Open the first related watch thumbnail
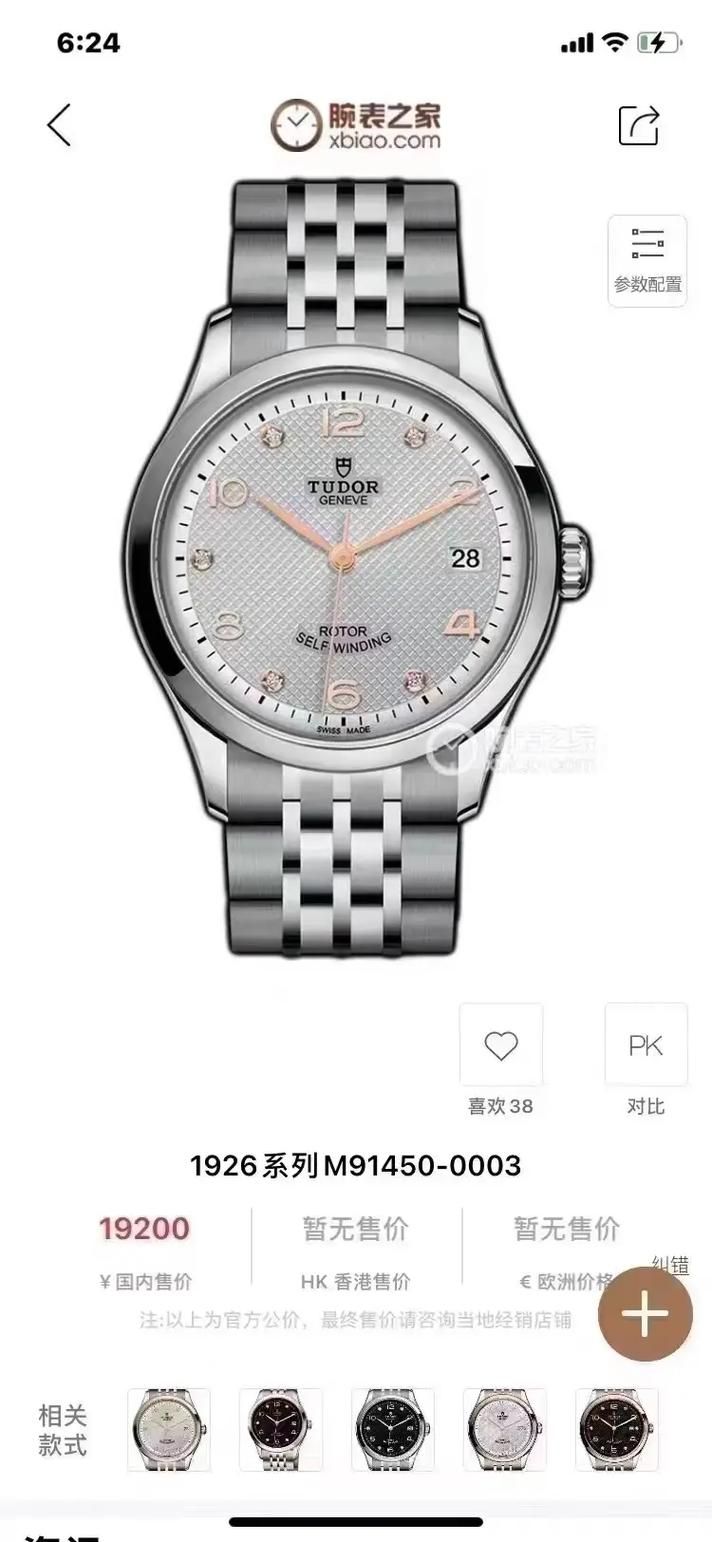Image resolution: width=712 pixels, height=1542 pixels. [x=168, y=1430]
